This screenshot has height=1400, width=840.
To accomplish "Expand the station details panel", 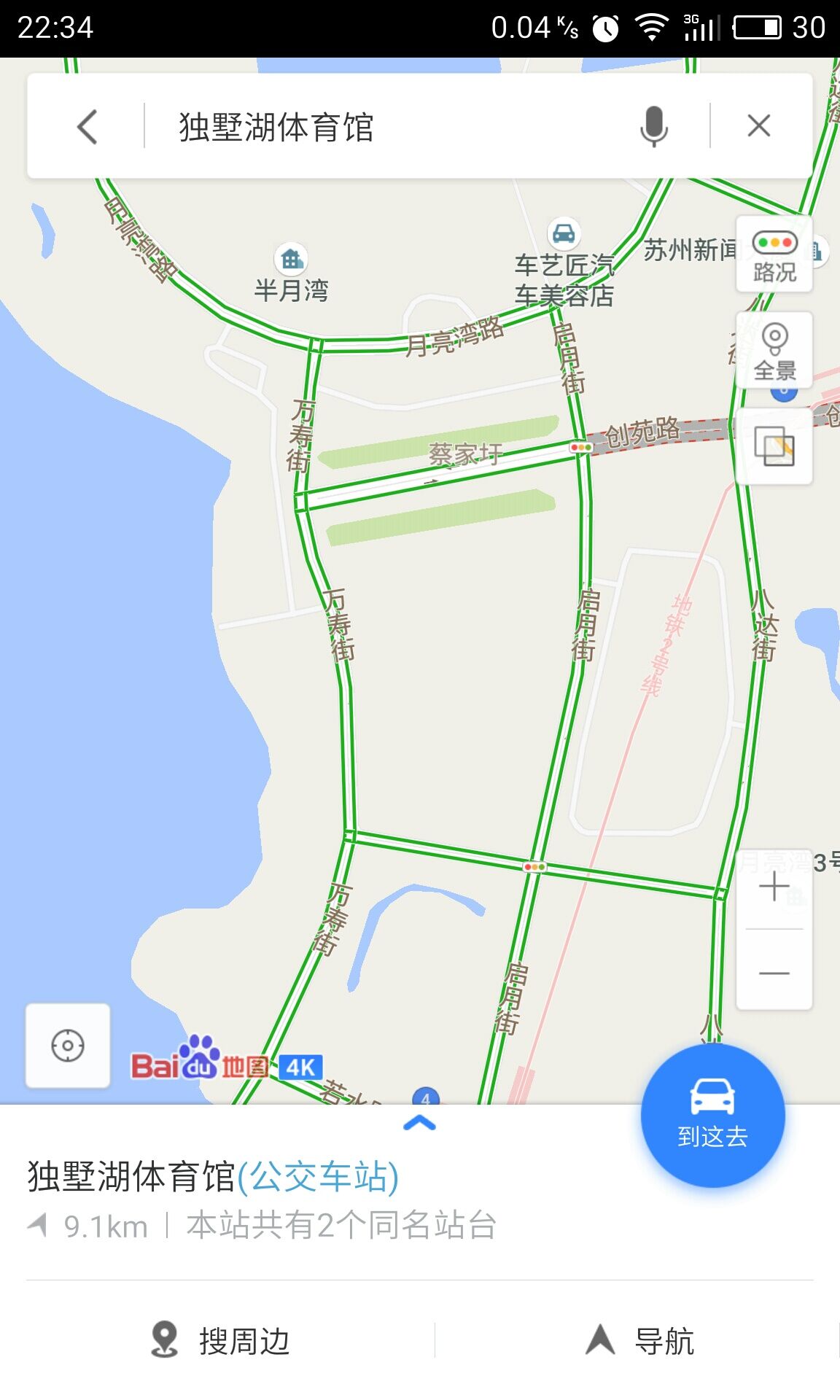I will 419,1124.
